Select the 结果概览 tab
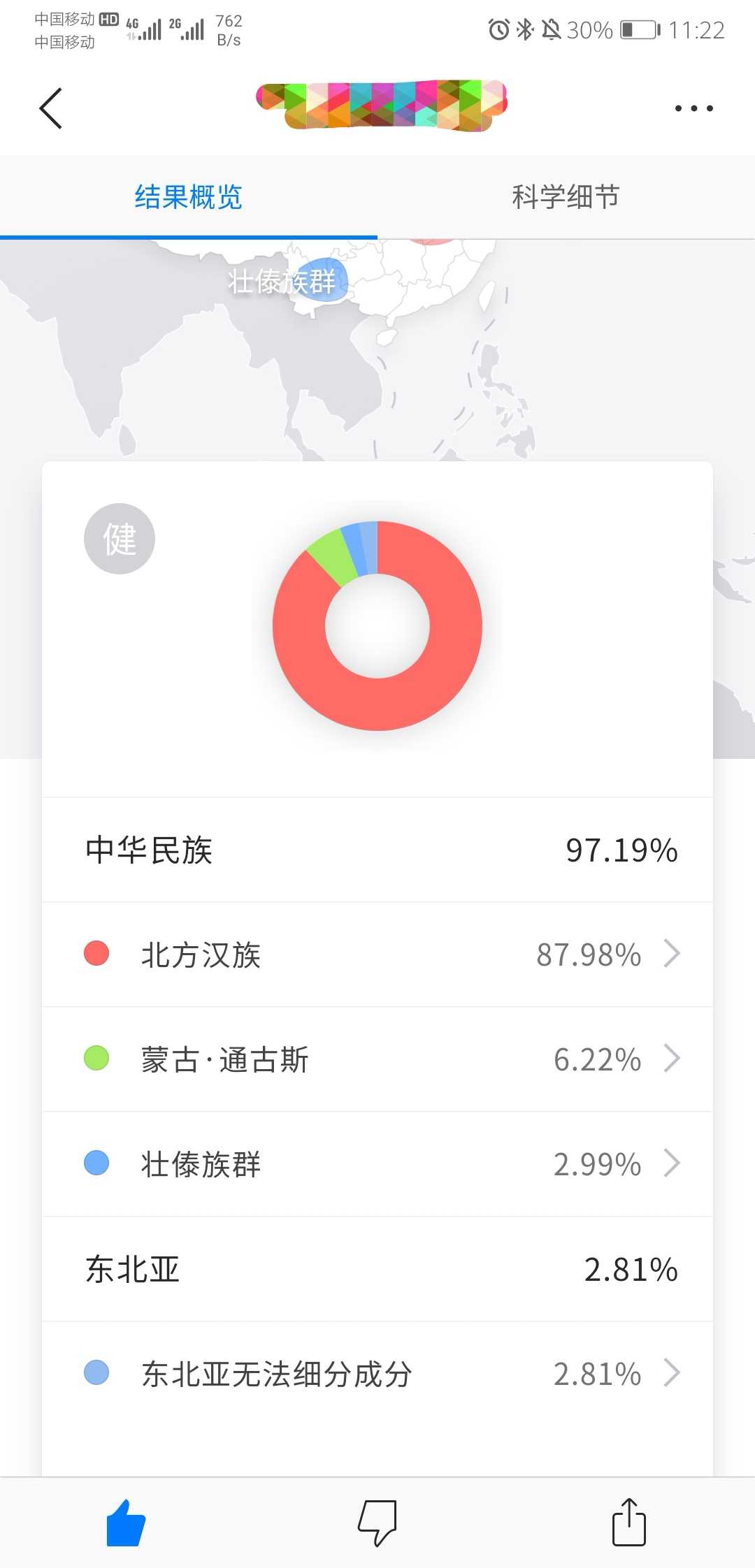The image size is (755, 1568). 189,197
